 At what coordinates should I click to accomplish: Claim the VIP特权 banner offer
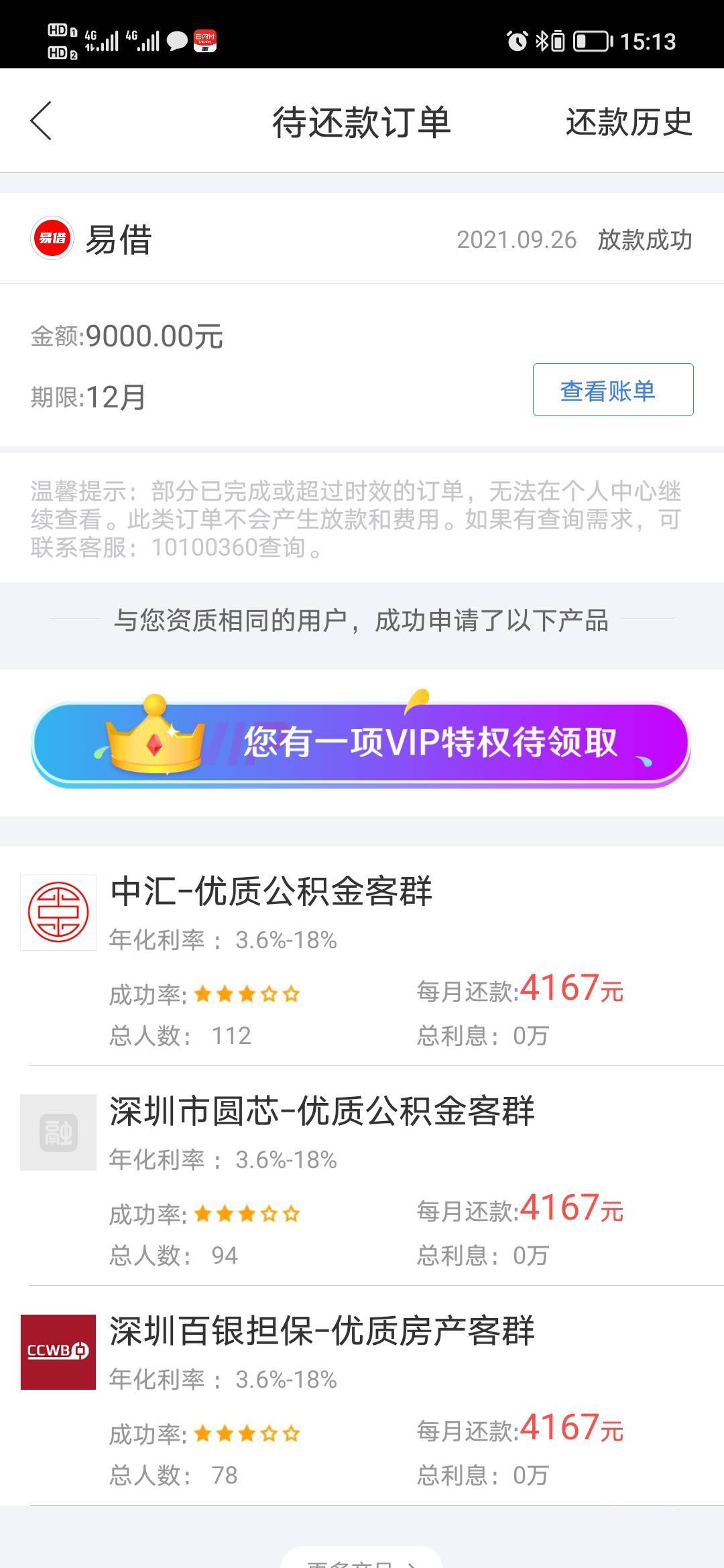coord(361,742)
